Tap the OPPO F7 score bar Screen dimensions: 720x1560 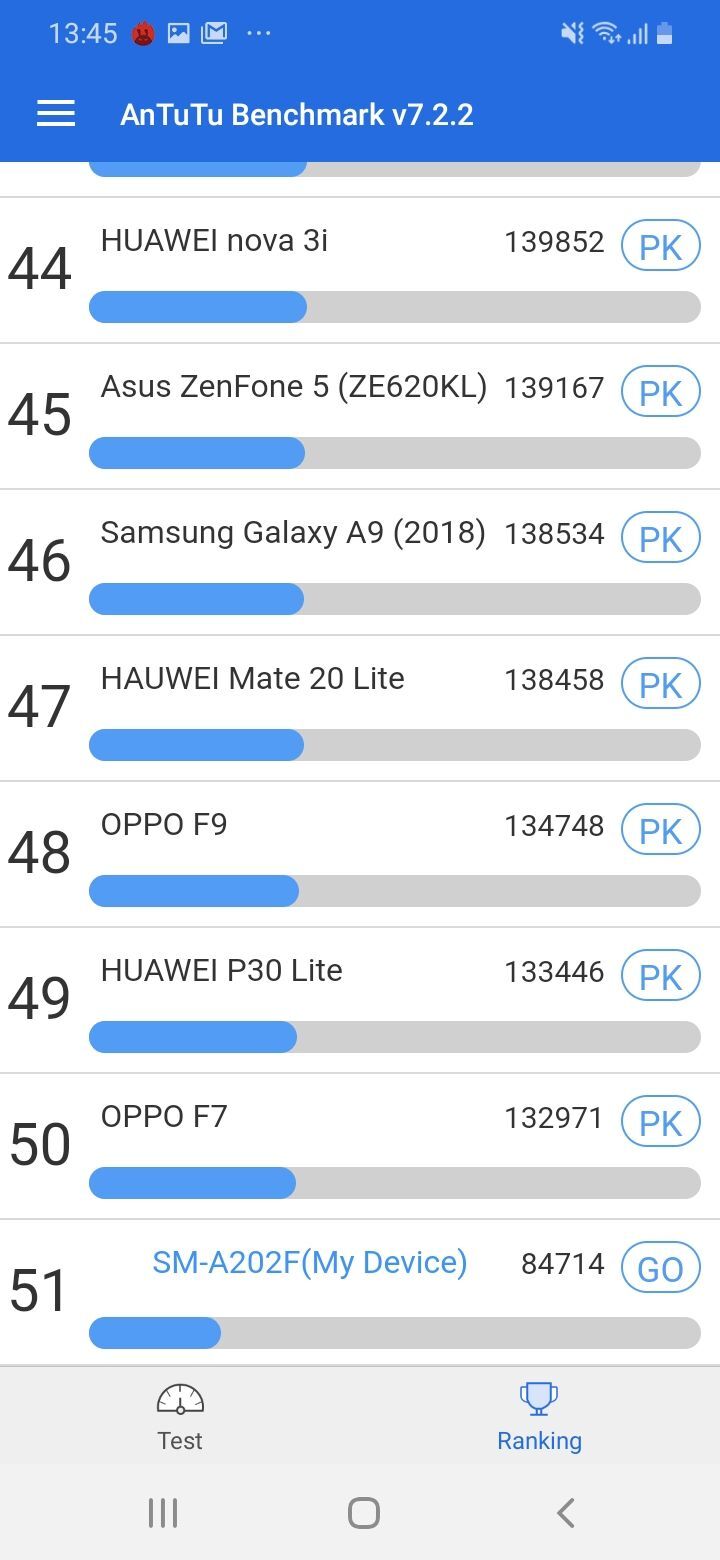(x=396, y=1182)
